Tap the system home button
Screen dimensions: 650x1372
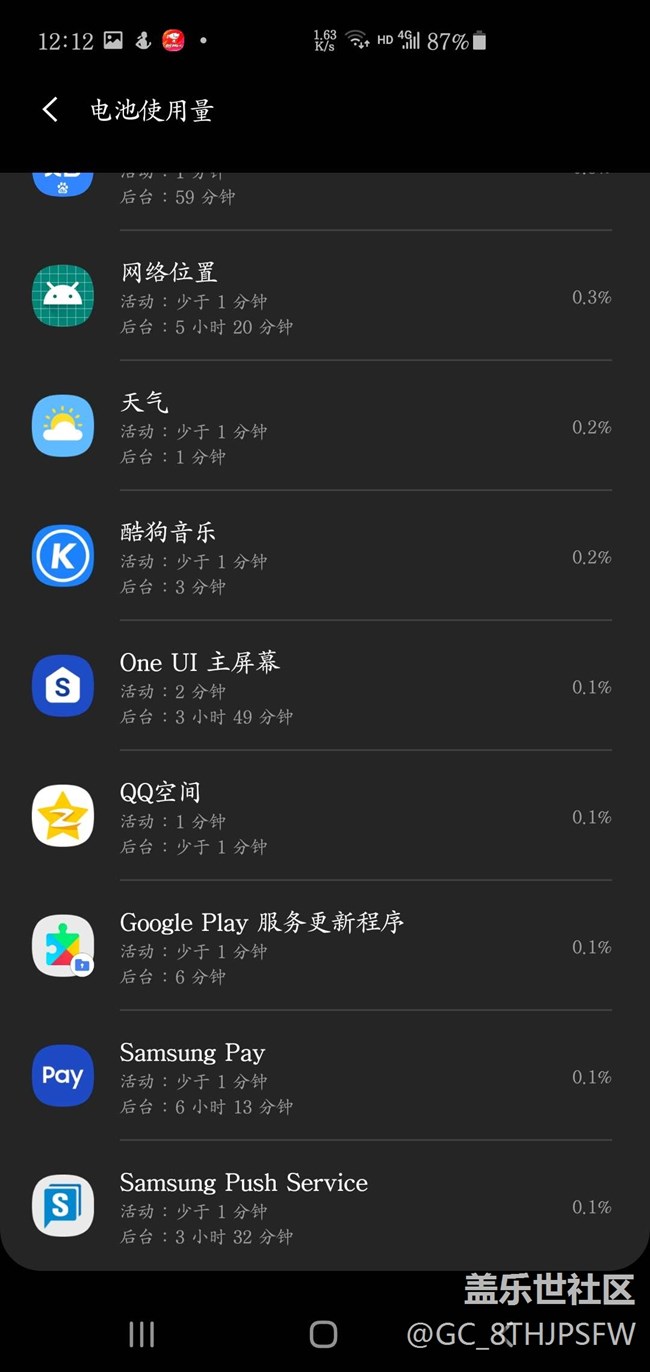pyautogui.click(x=323, y=1333)
